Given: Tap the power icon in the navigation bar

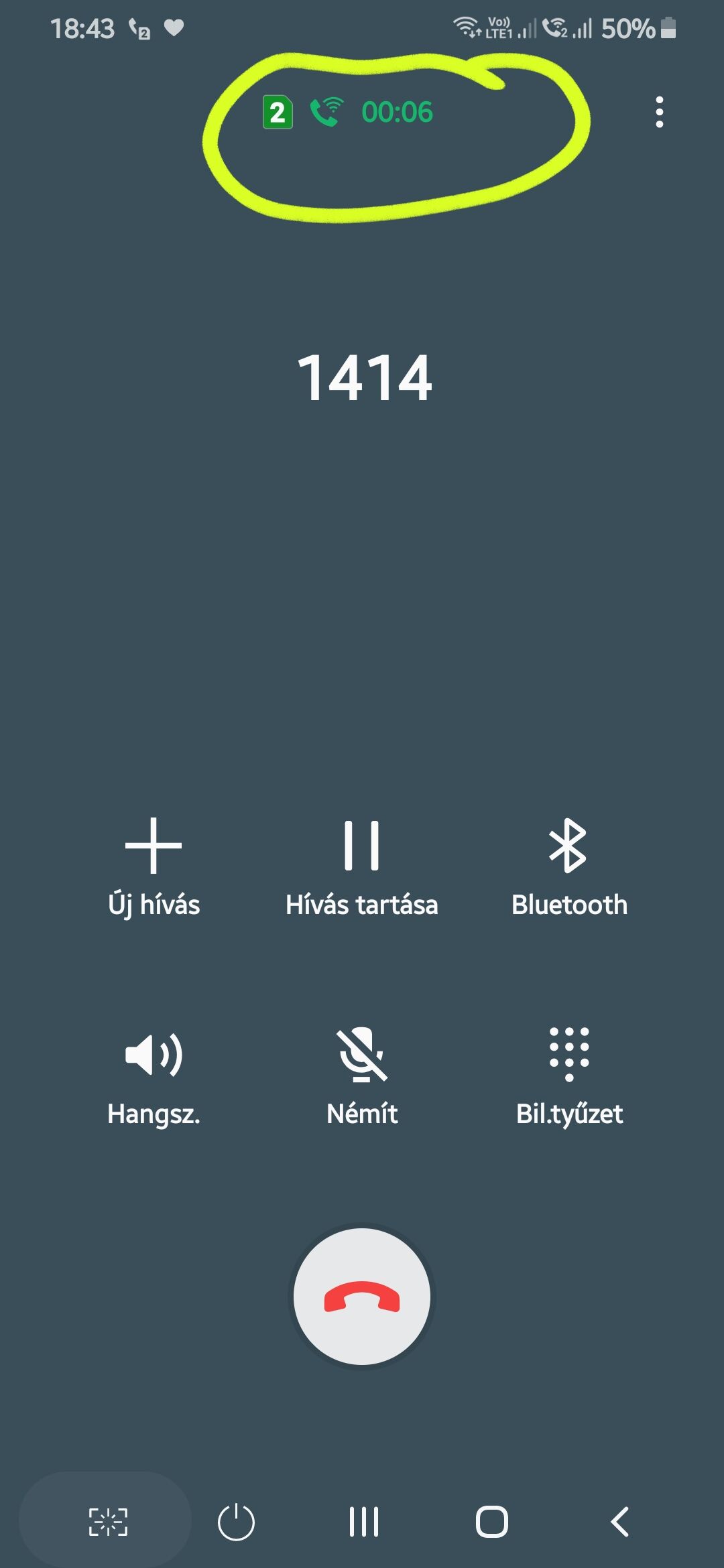Looking at the screenshot, I should tap(236, 1522).
